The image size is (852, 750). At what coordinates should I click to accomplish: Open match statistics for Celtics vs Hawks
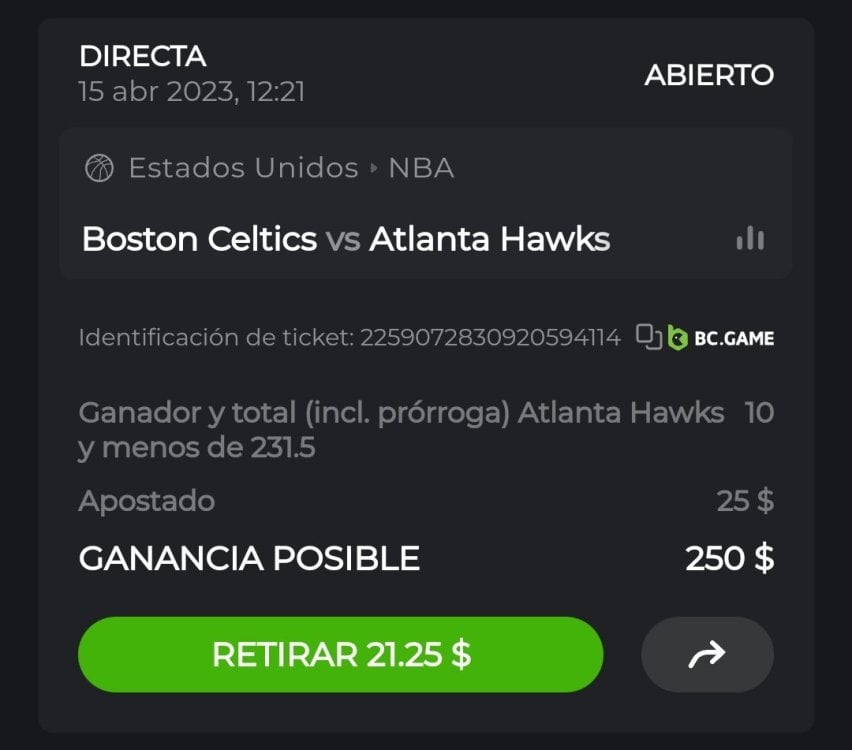749,239
